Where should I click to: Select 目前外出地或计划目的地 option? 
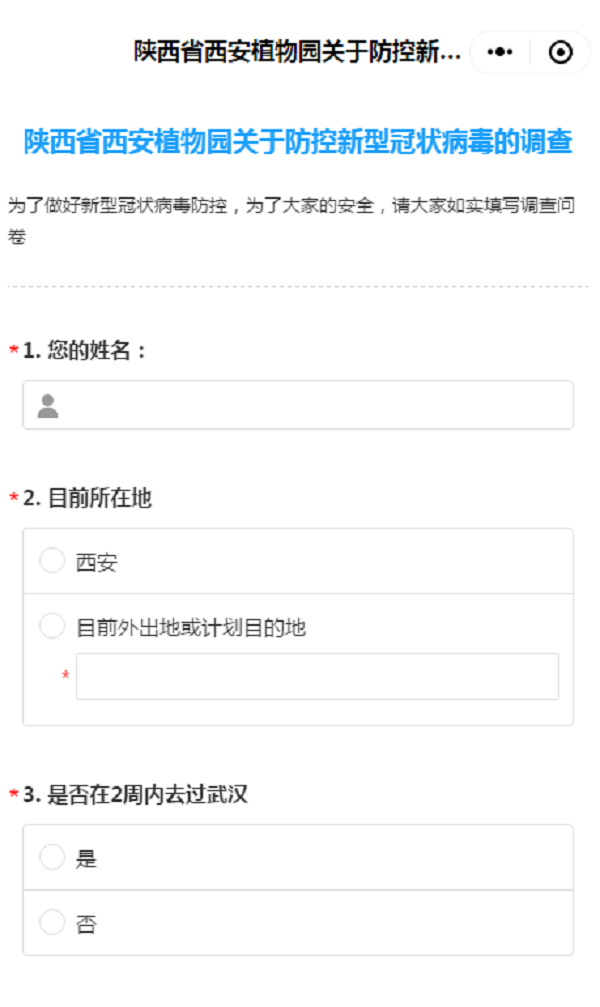pos(52,627)
